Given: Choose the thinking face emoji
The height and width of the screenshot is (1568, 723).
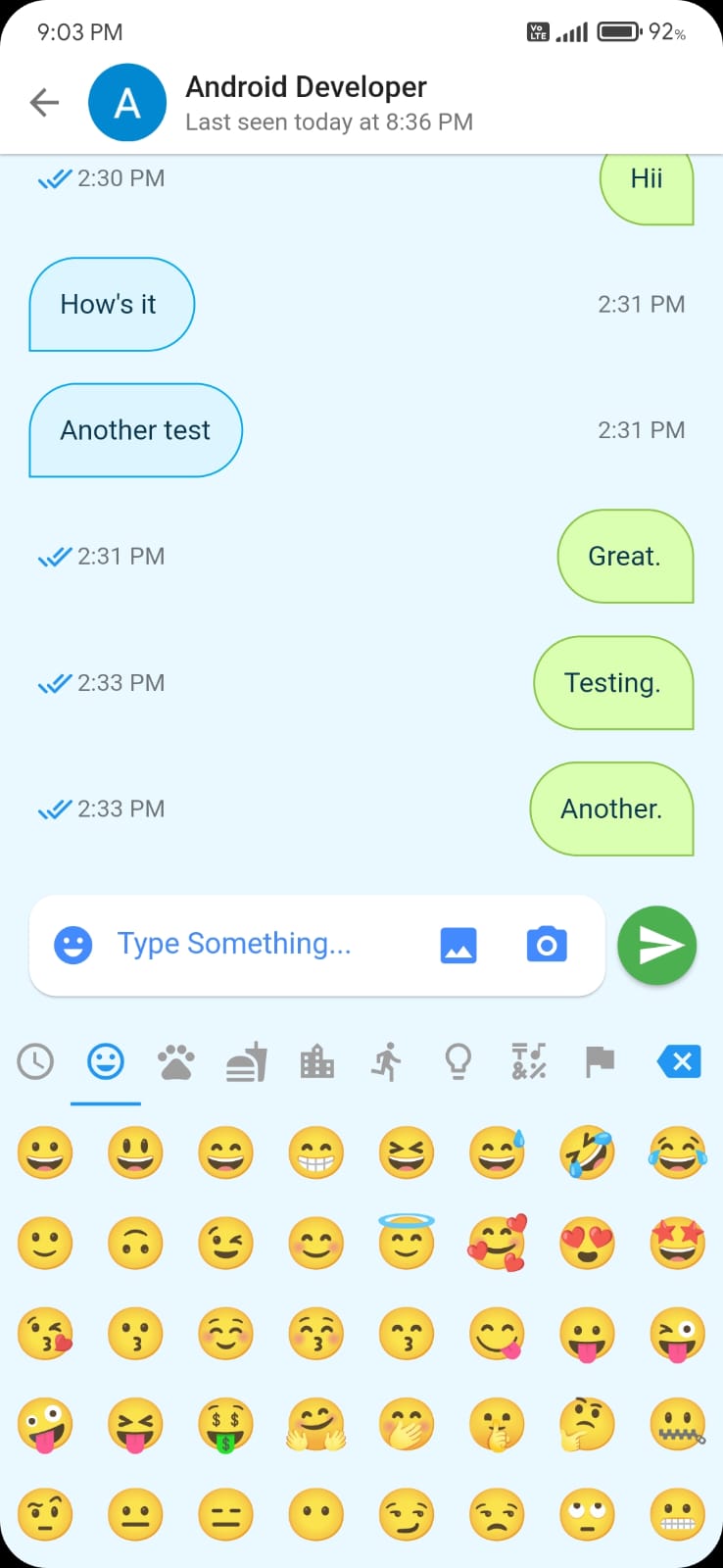Looking at the screenshot, I should (x=587, y=1424).
